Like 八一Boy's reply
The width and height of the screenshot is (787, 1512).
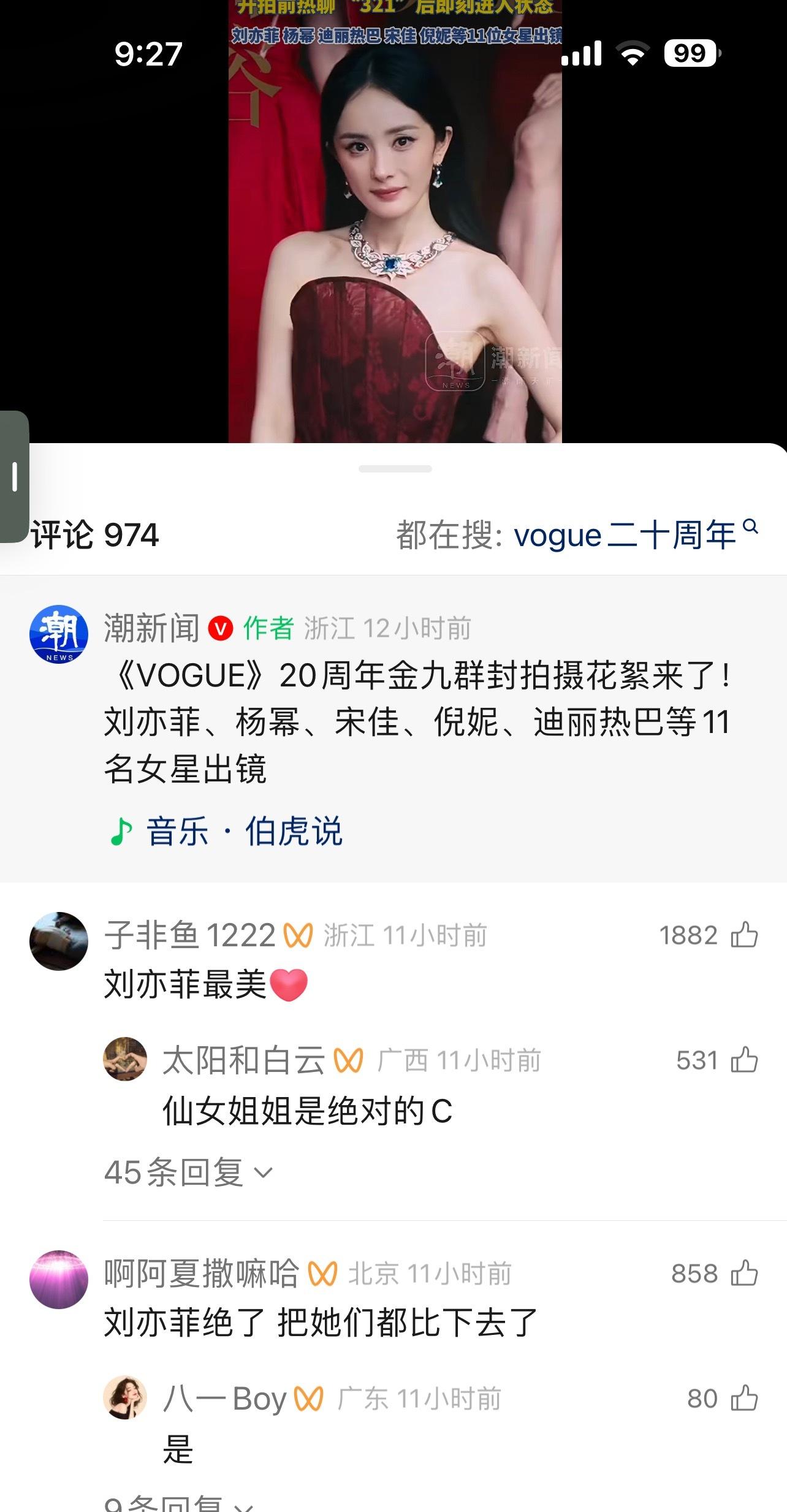tap(744, 1399)
